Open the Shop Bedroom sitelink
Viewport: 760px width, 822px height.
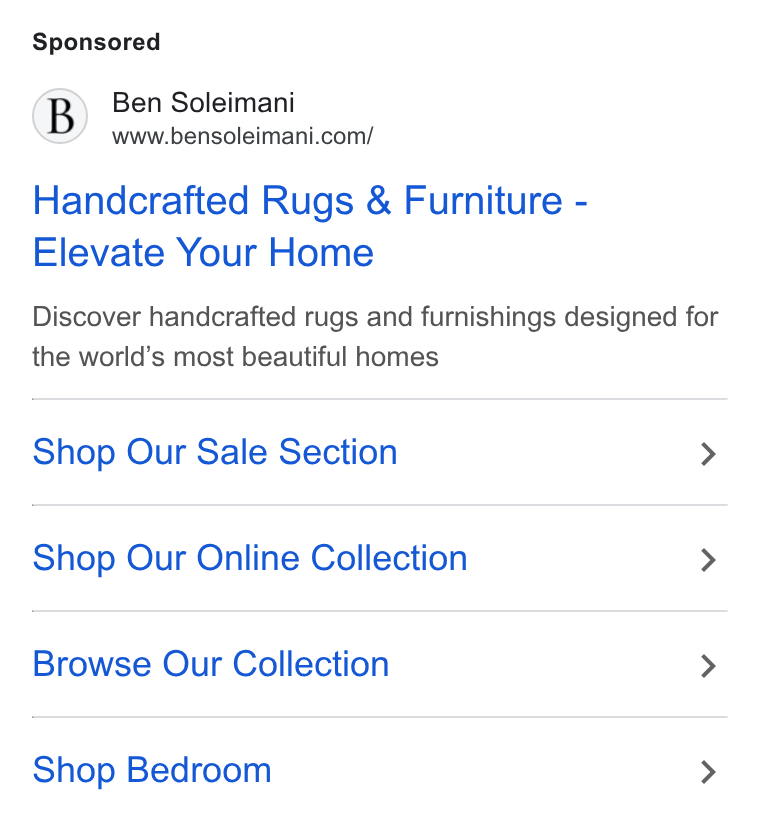click(x=379, y=770)
